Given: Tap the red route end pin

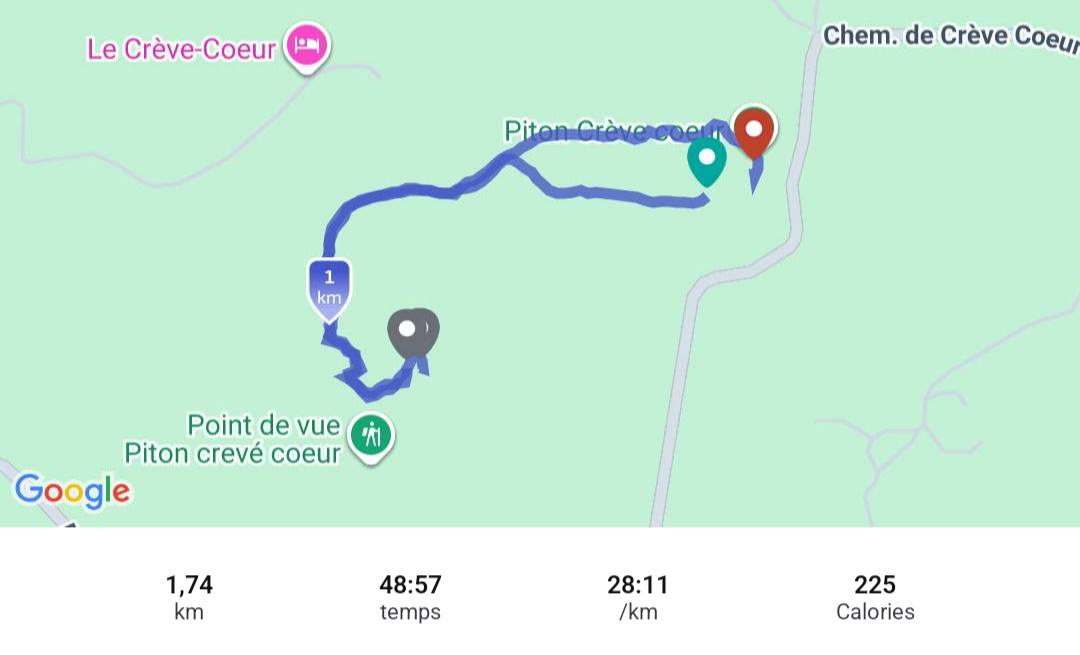Looking at the screenshot, I should click(754, 130).
